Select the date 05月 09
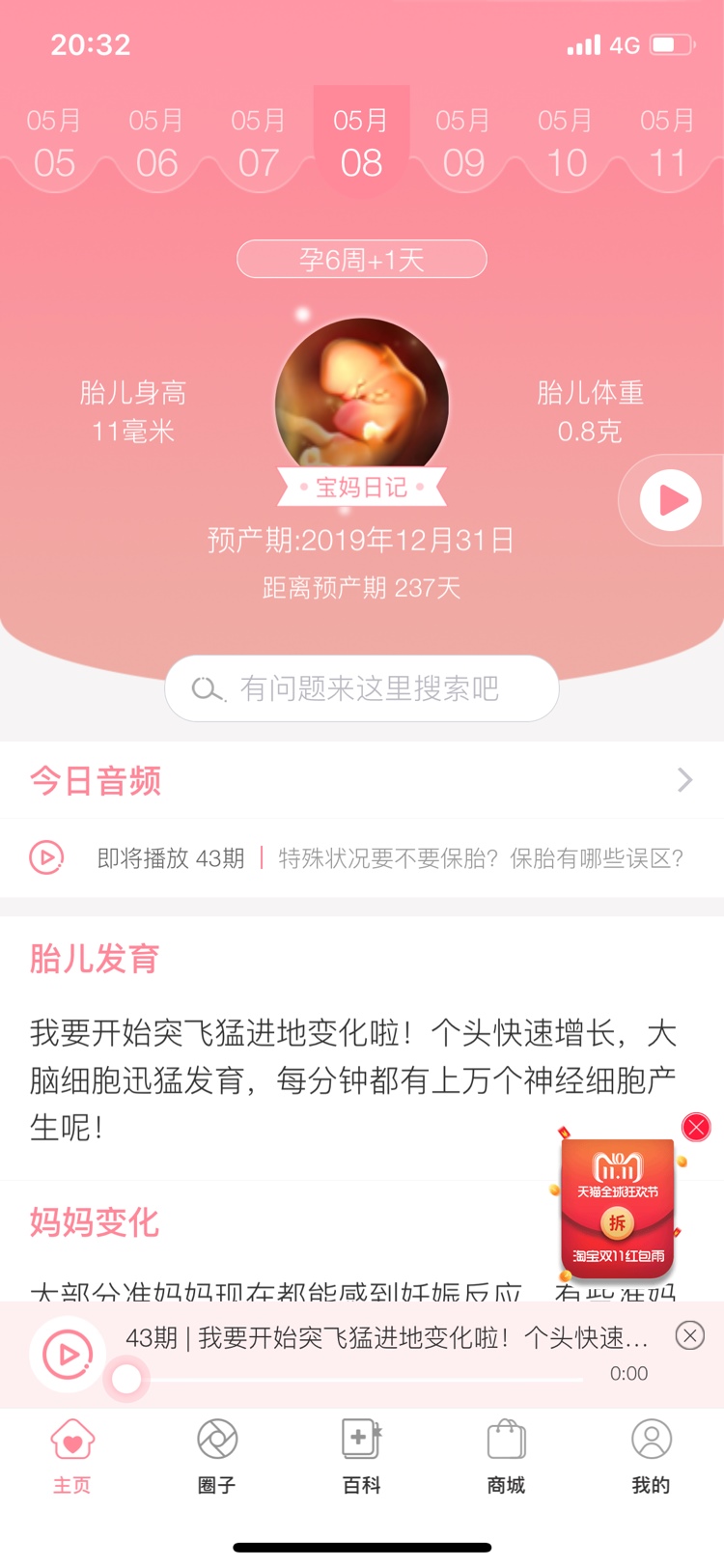 coord(463,143)
